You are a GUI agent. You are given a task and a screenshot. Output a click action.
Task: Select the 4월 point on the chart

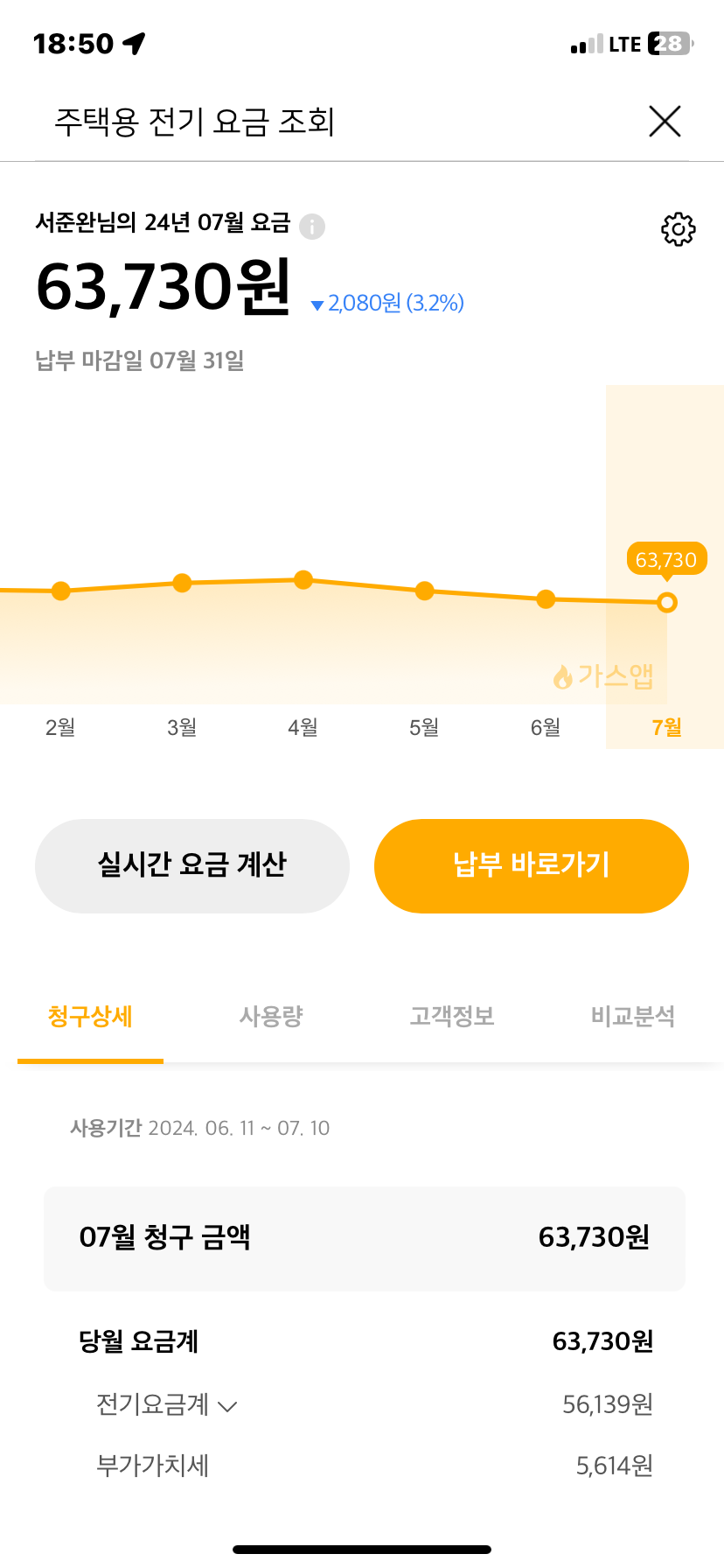pyautogui.click(x=303, y=579)
